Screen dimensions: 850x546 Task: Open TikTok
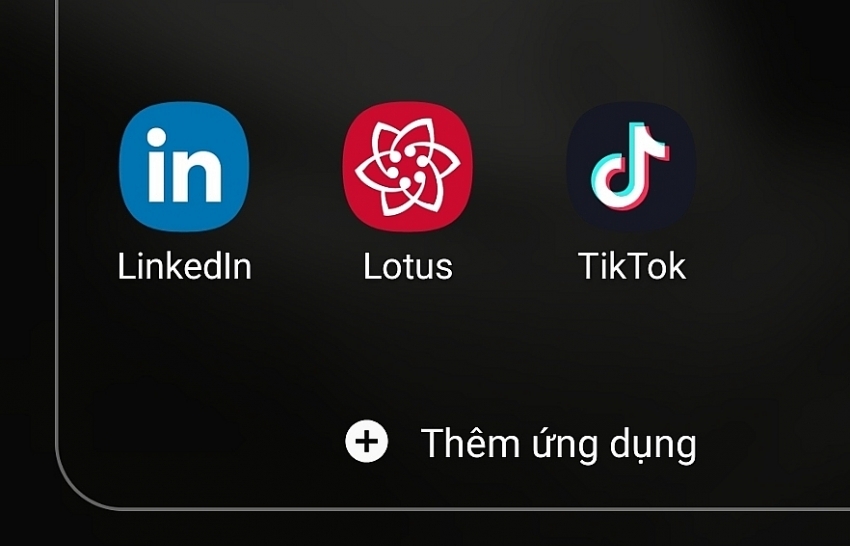(x=631, y=167)
